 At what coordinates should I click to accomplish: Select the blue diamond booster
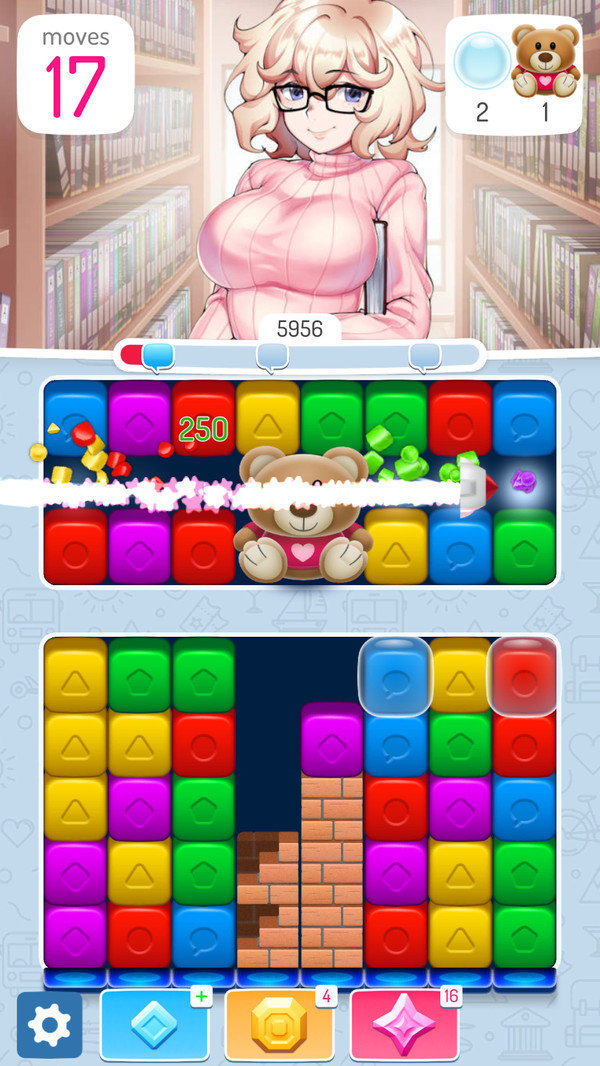154,1024
